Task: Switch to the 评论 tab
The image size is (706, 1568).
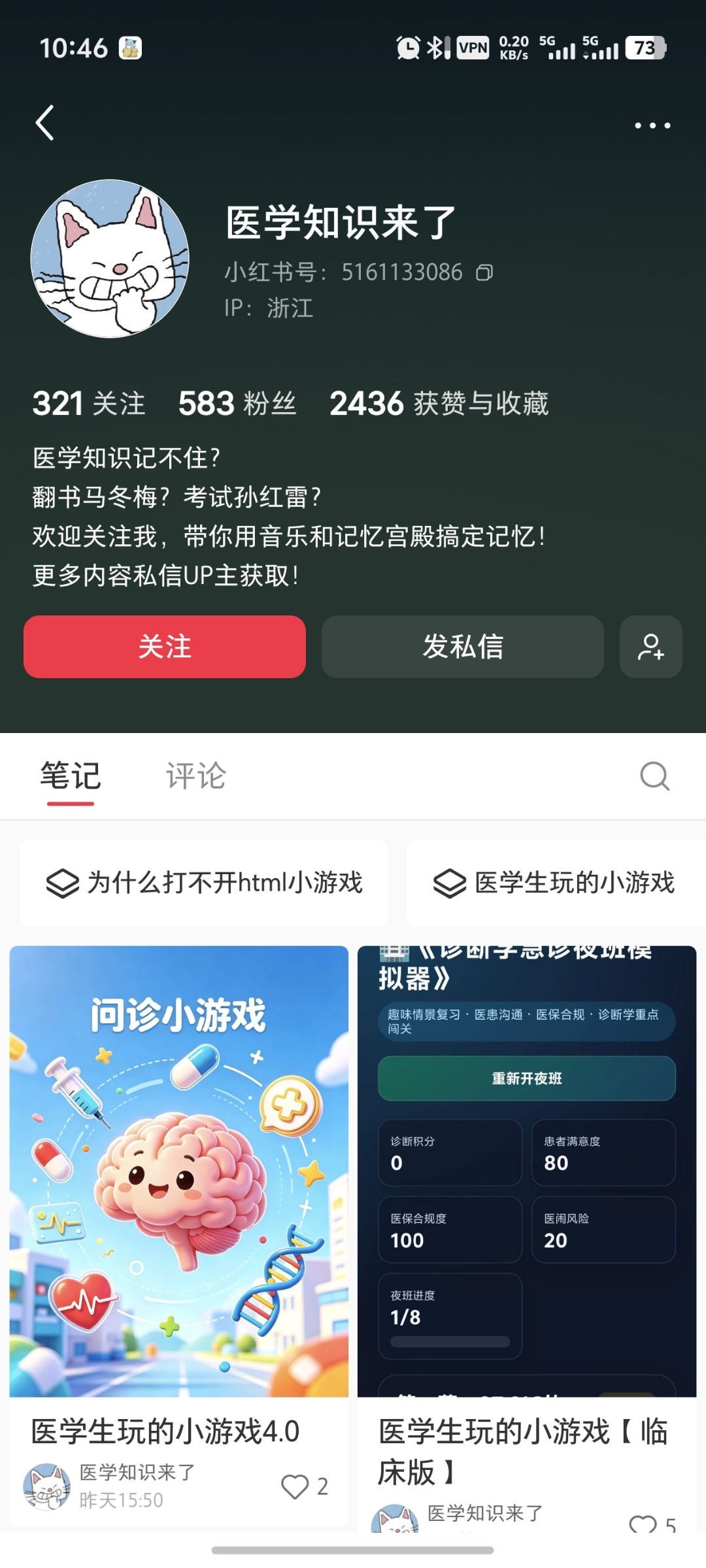Action: click(196, 776)
